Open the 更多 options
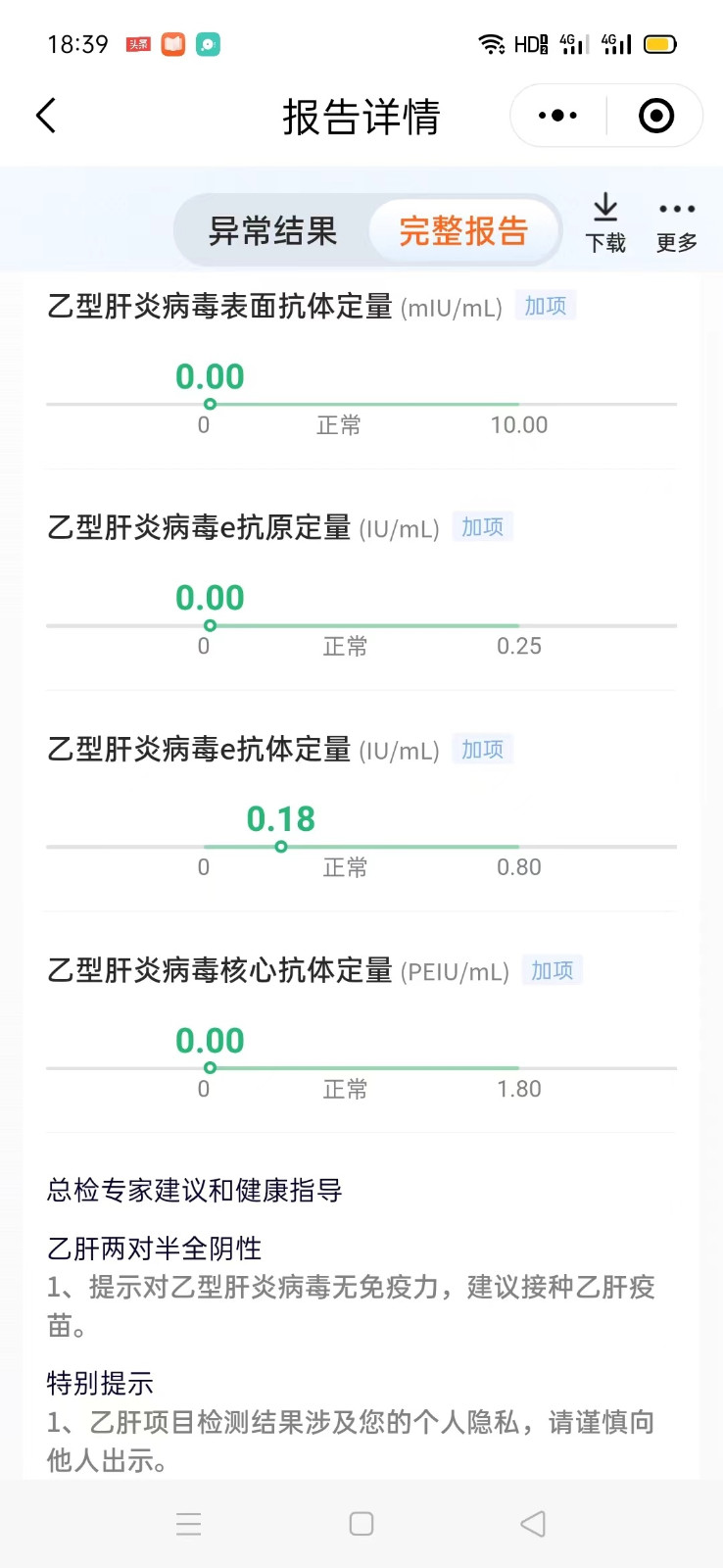 (676, 223)
